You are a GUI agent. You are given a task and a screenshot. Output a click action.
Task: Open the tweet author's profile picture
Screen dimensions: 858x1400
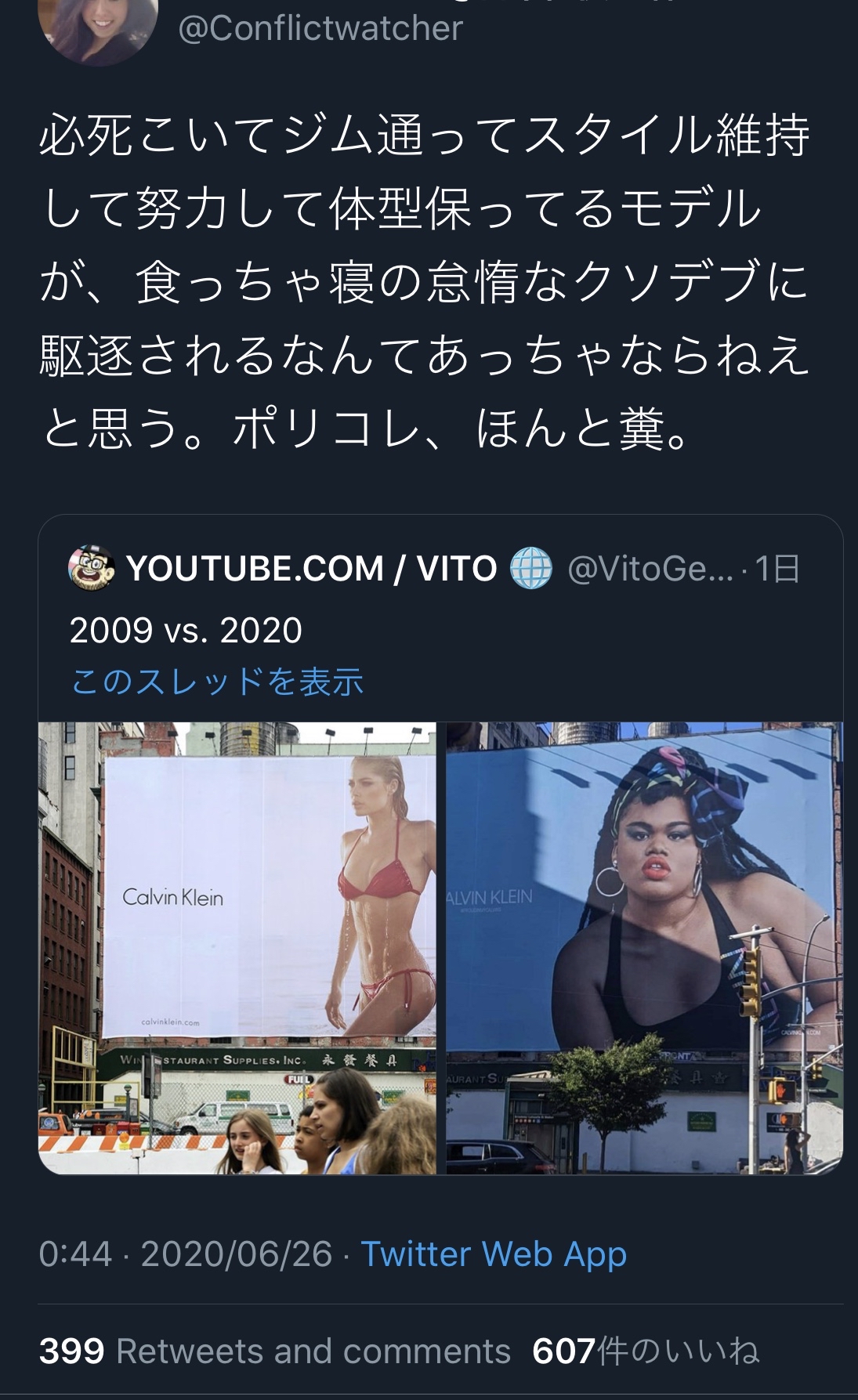(97, 24)
